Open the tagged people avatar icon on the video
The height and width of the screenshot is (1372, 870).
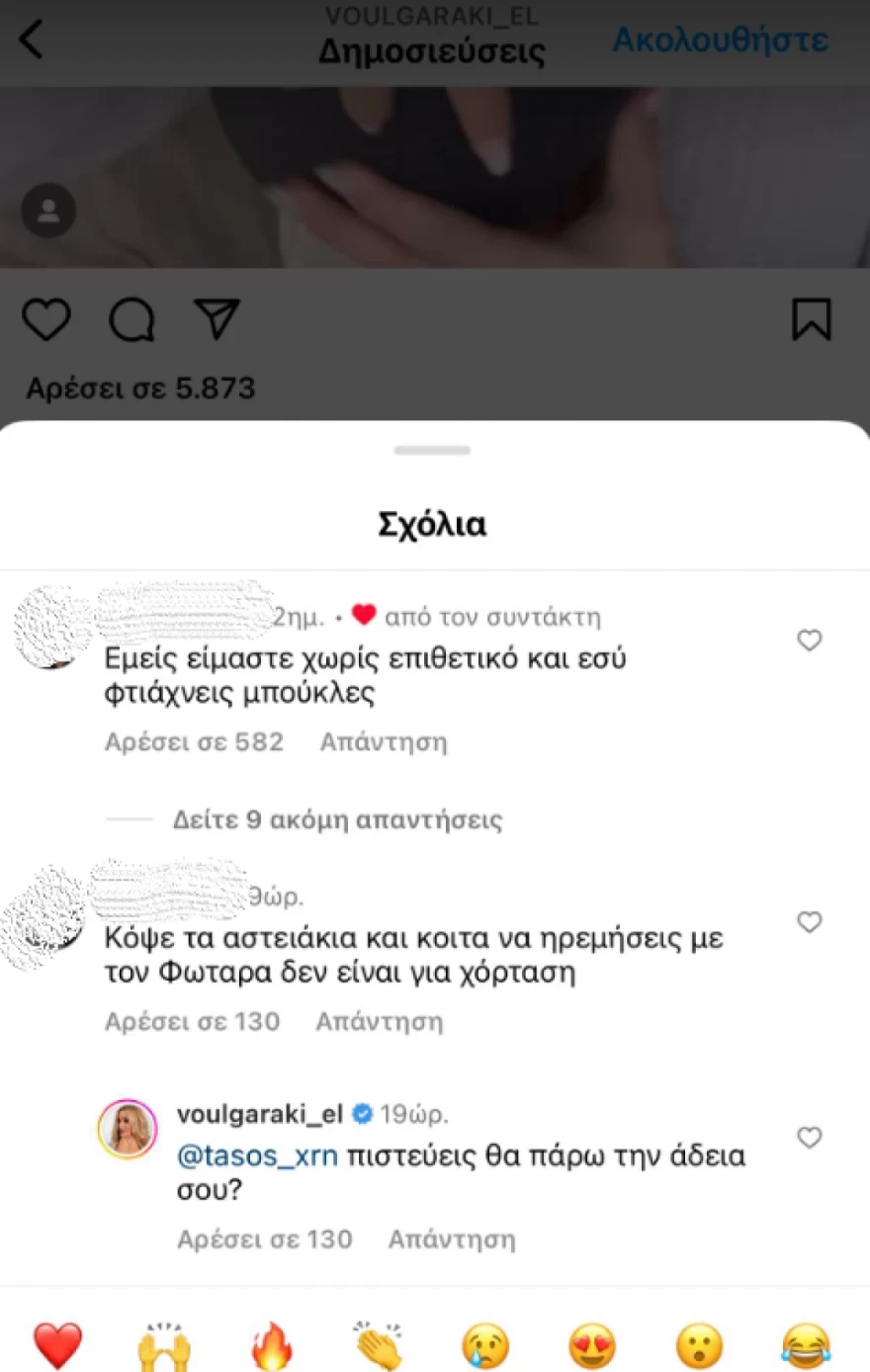click(47, 211)
